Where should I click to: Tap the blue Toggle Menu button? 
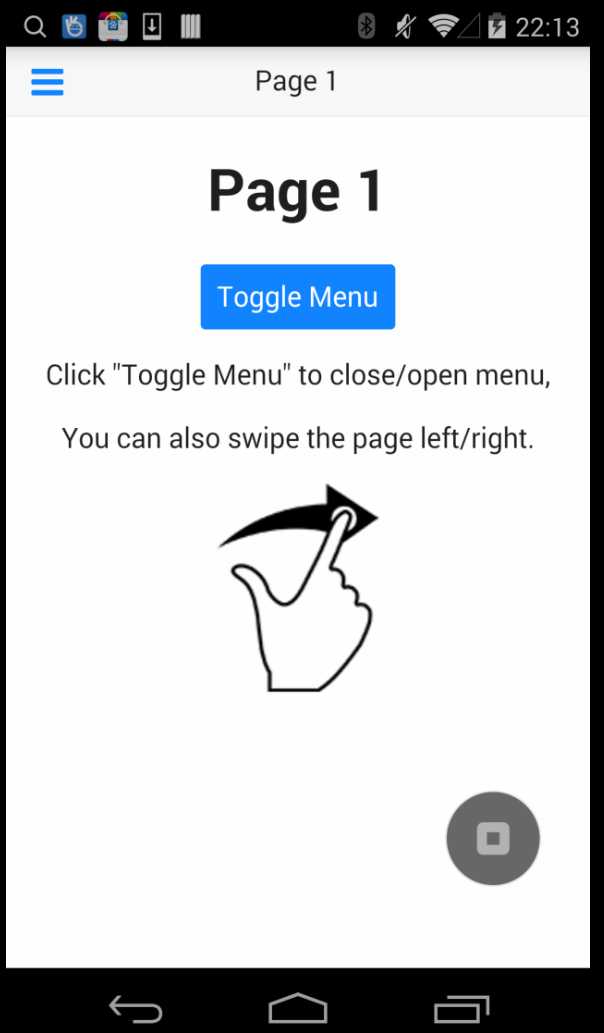298,297
